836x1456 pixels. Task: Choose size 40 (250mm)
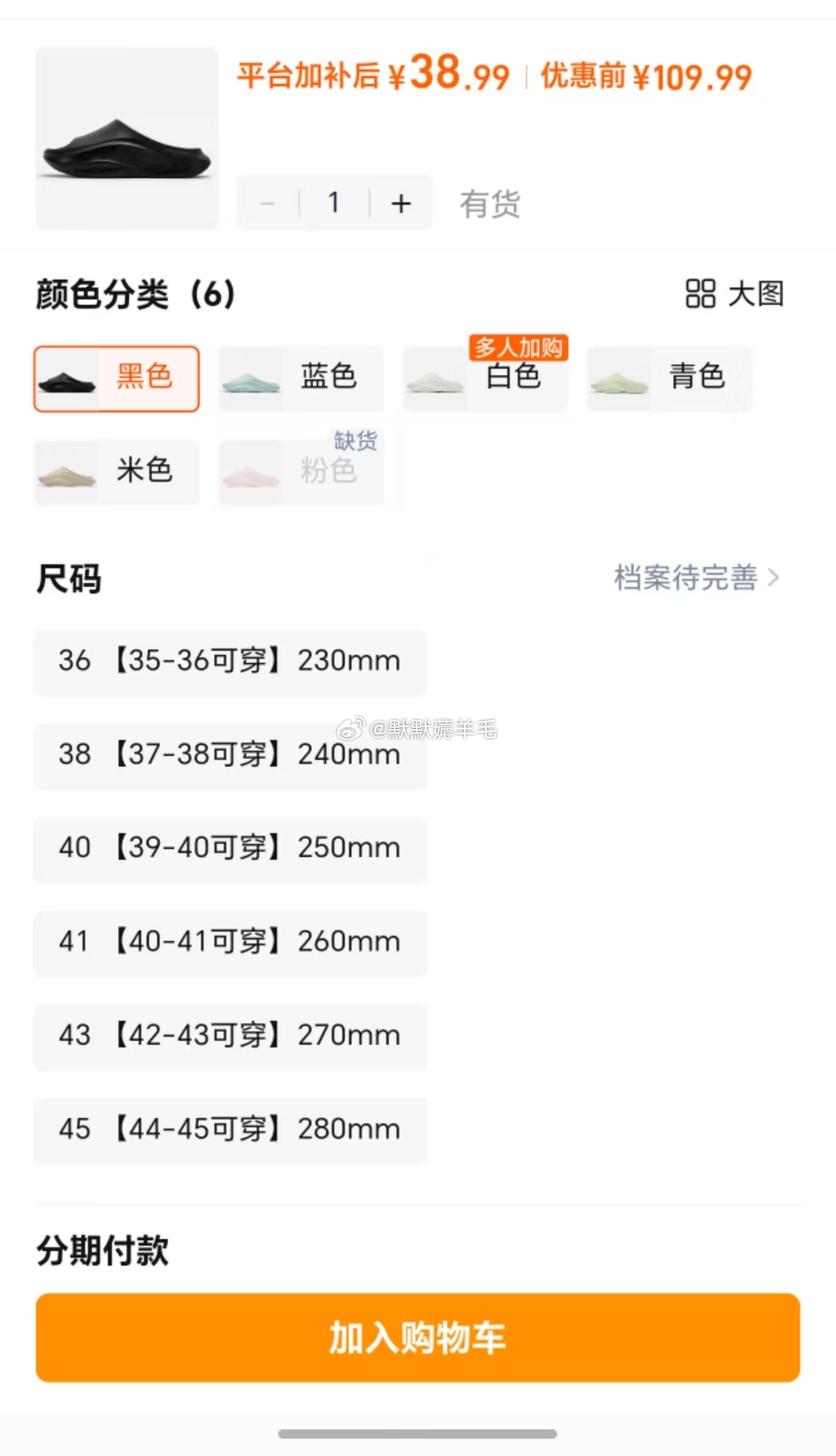230,848
